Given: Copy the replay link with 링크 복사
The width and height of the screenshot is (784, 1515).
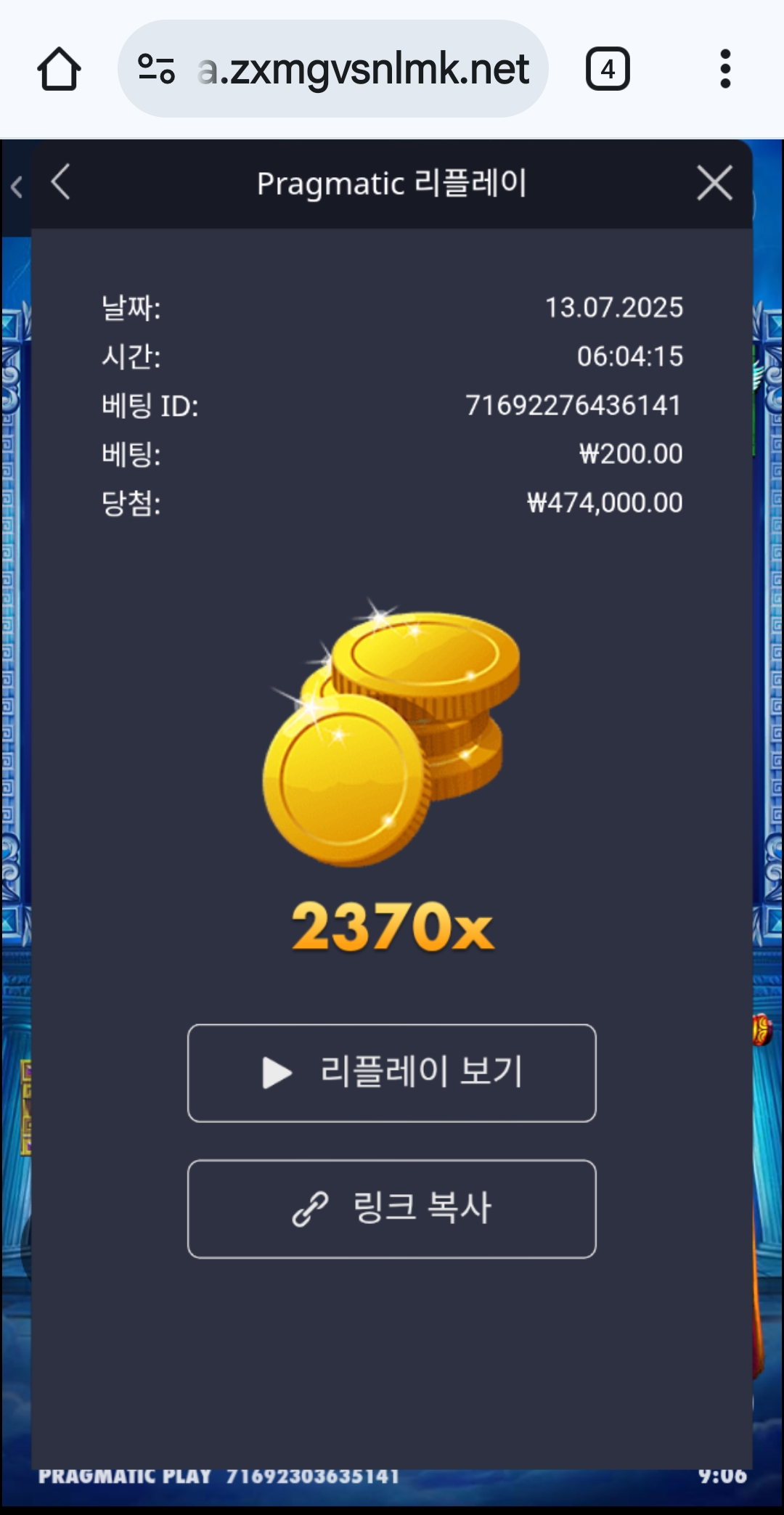Looking at the screenshot, I should 392,1209.
